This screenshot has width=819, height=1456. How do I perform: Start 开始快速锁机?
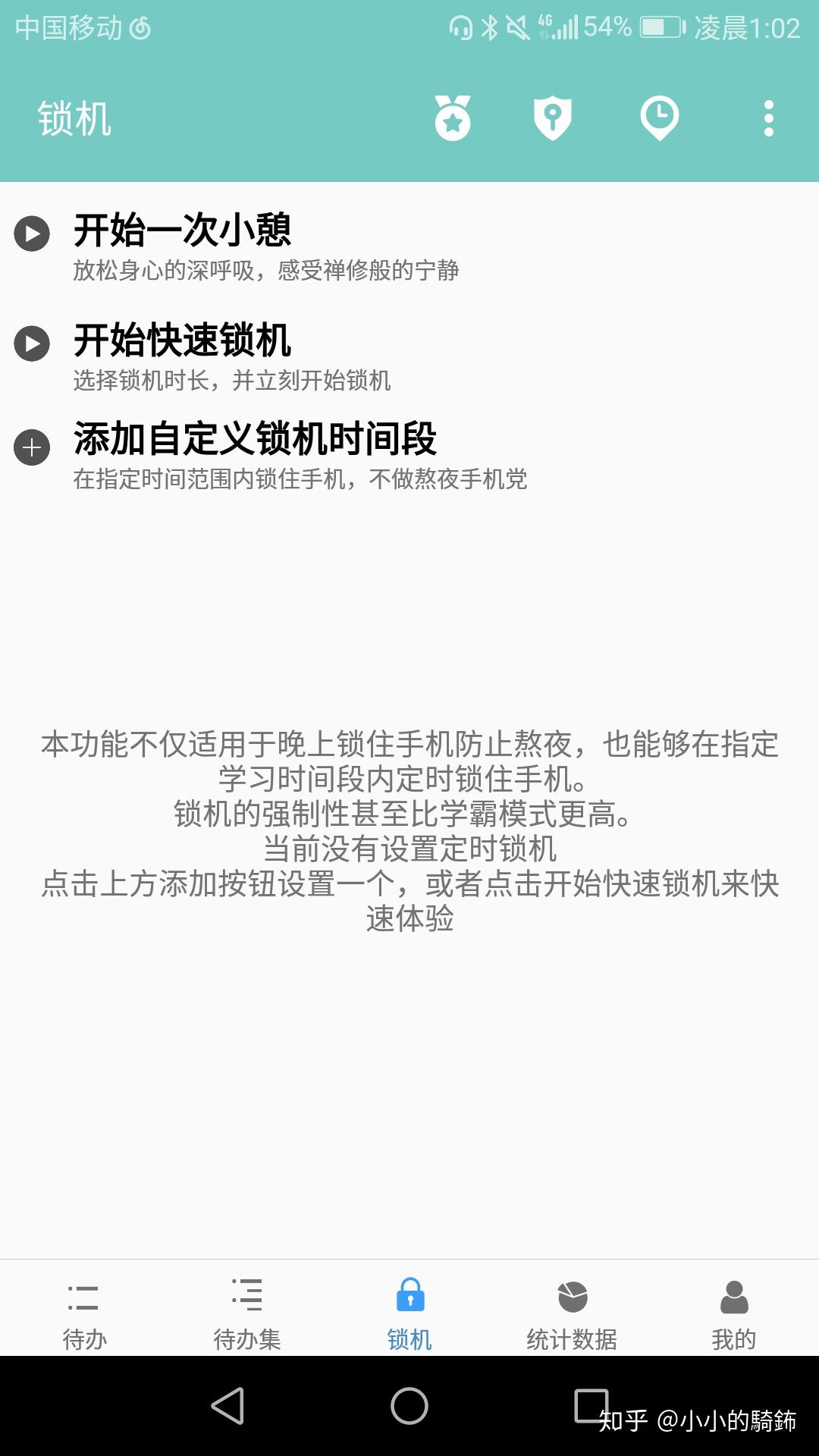click(409, 355)
